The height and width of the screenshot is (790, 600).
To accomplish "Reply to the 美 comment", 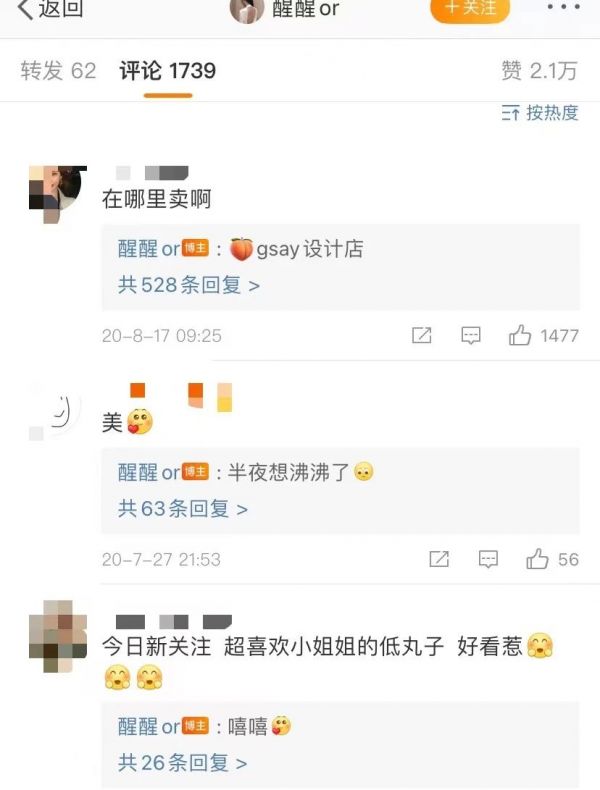I will tap(488, 559).
